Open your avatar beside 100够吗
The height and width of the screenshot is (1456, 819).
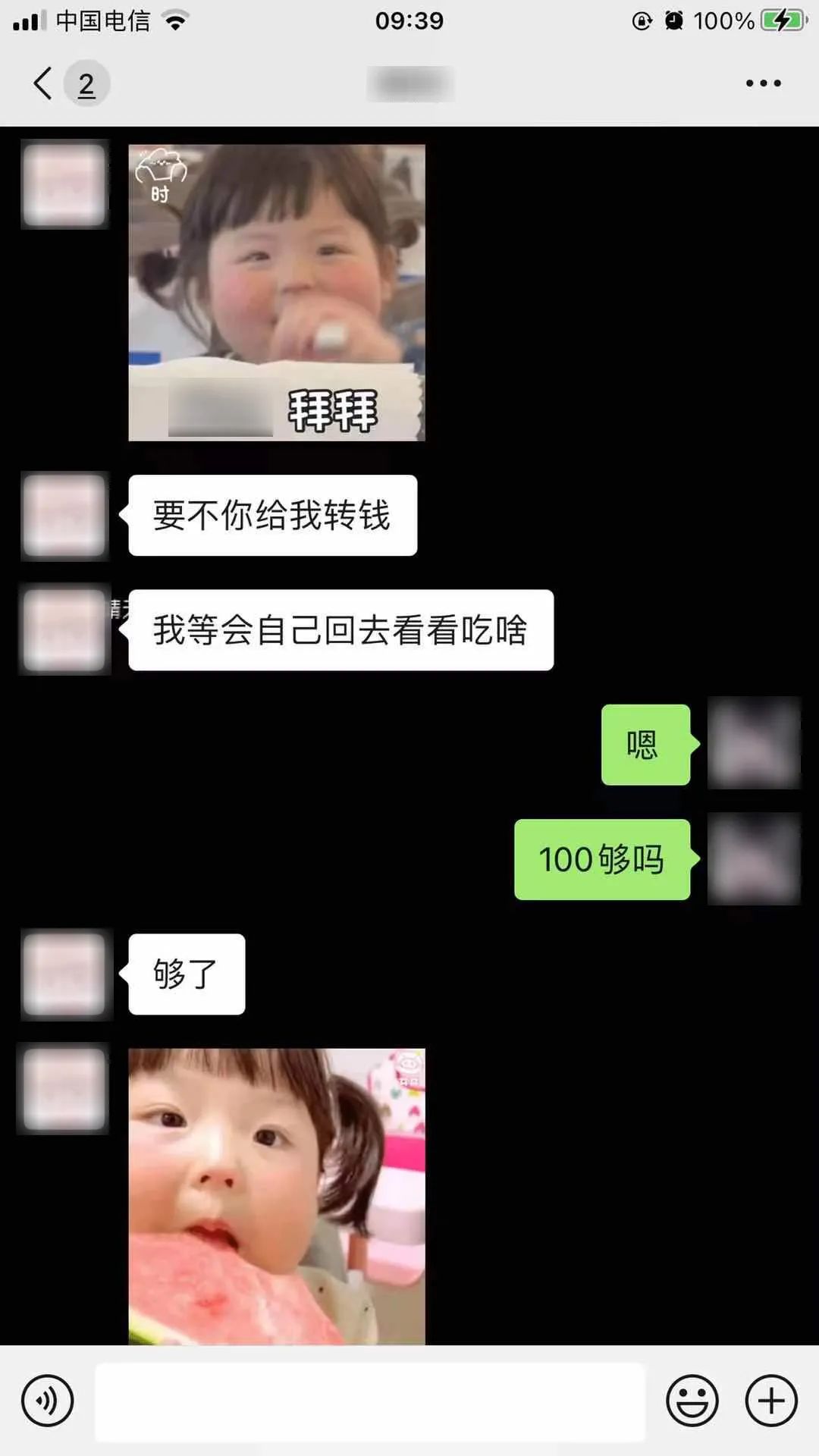coord(754,858)
